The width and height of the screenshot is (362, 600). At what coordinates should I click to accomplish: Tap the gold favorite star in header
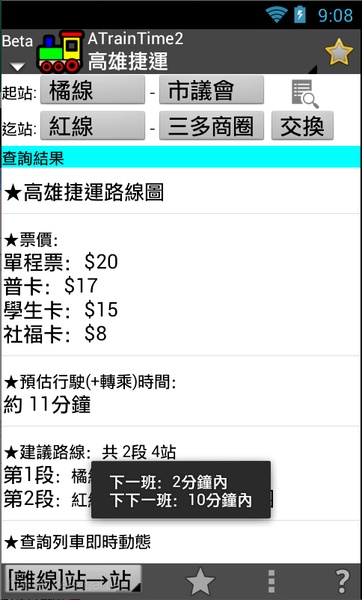click(339, 52)
